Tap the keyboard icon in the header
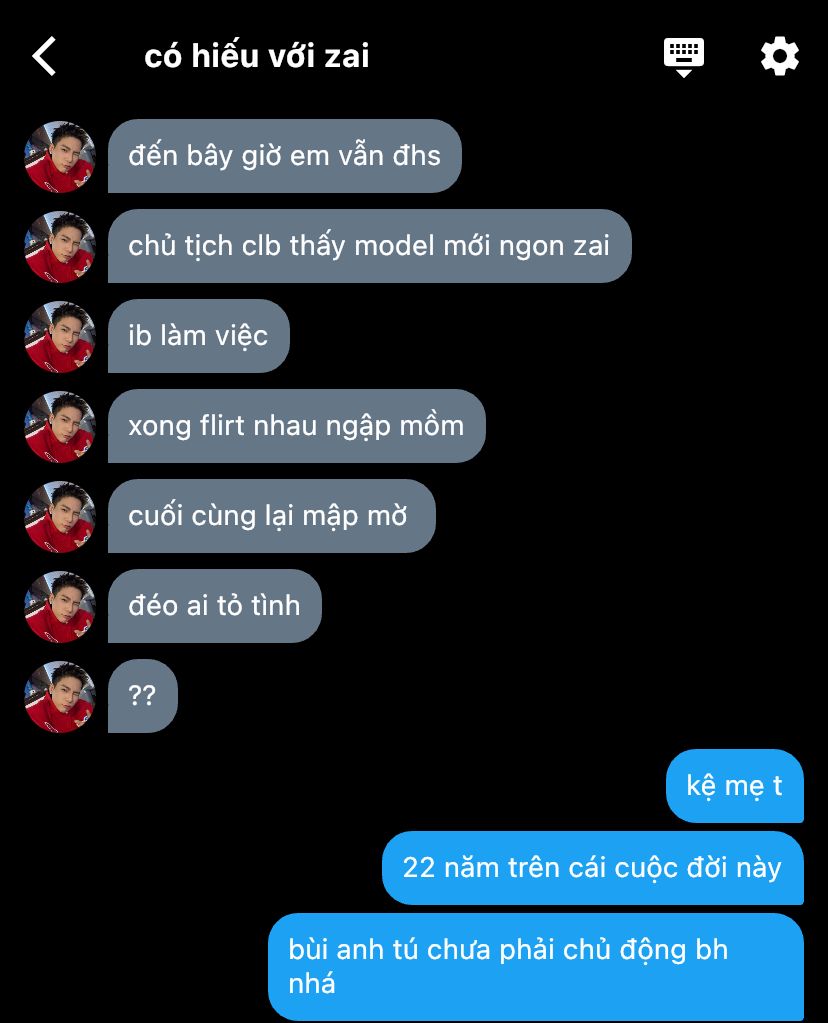This screenshot has width=828, height=1023. (684, 55)
